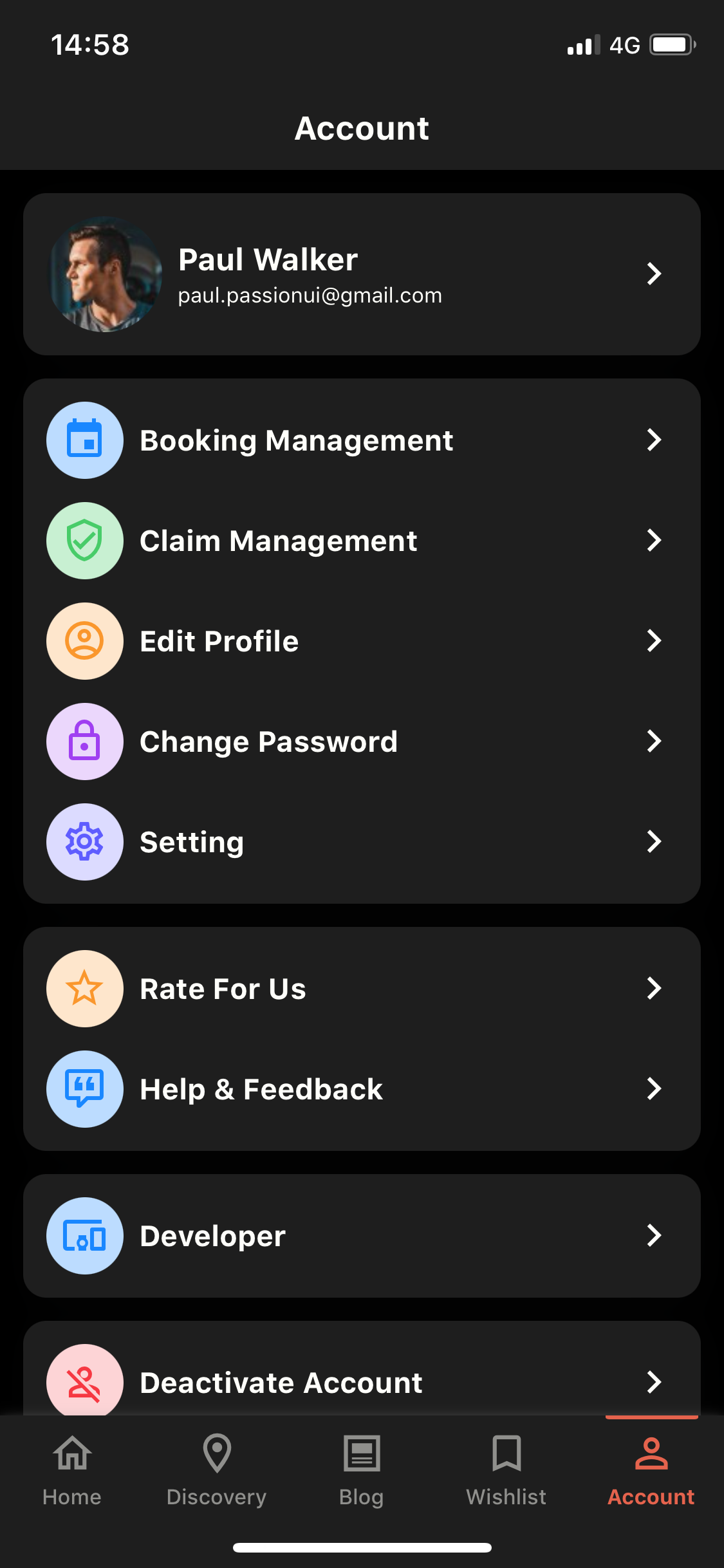This screenshot has height=1568, width=724.
Task: Tap Rate For Us
Action: point(362,989)
